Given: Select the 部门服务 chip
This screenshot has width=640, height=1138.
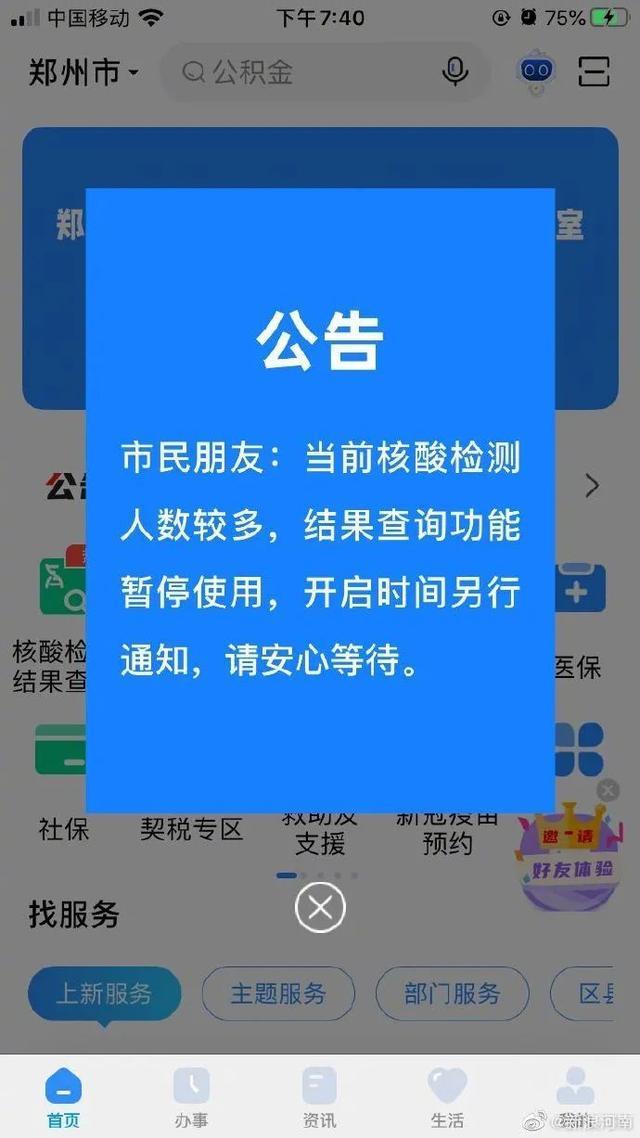Looking at the screenshot, I should [x=452, y=993].
